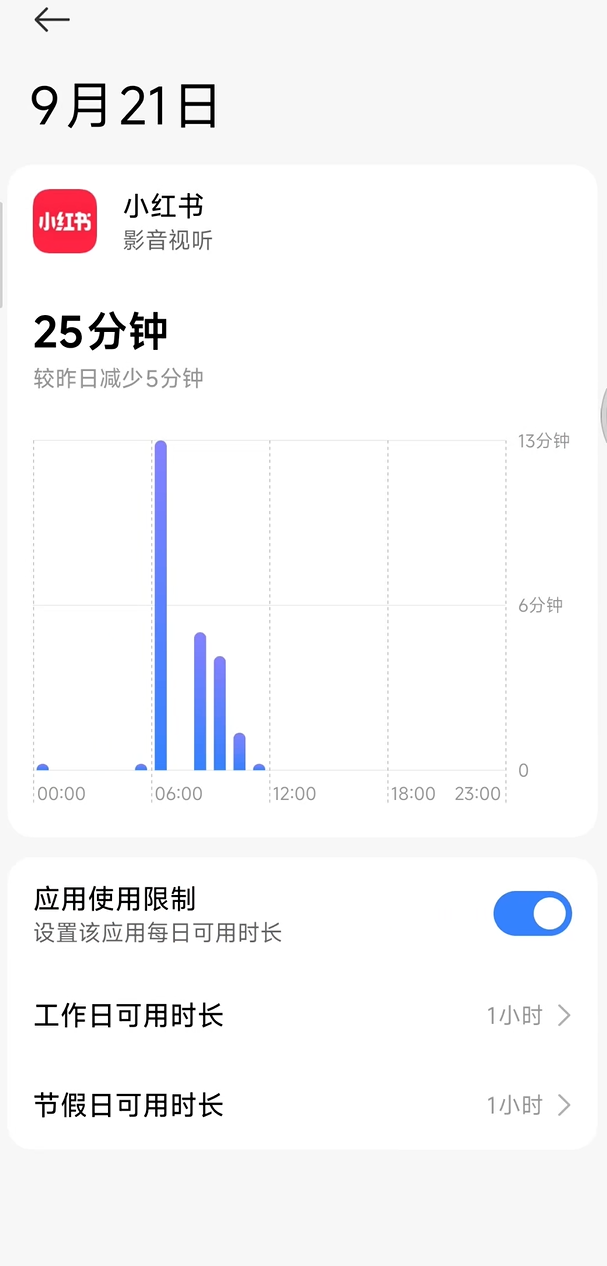Go back using the top arrow
The height and width of the screenshot is (1266, 607).
(x=52, y=20)
